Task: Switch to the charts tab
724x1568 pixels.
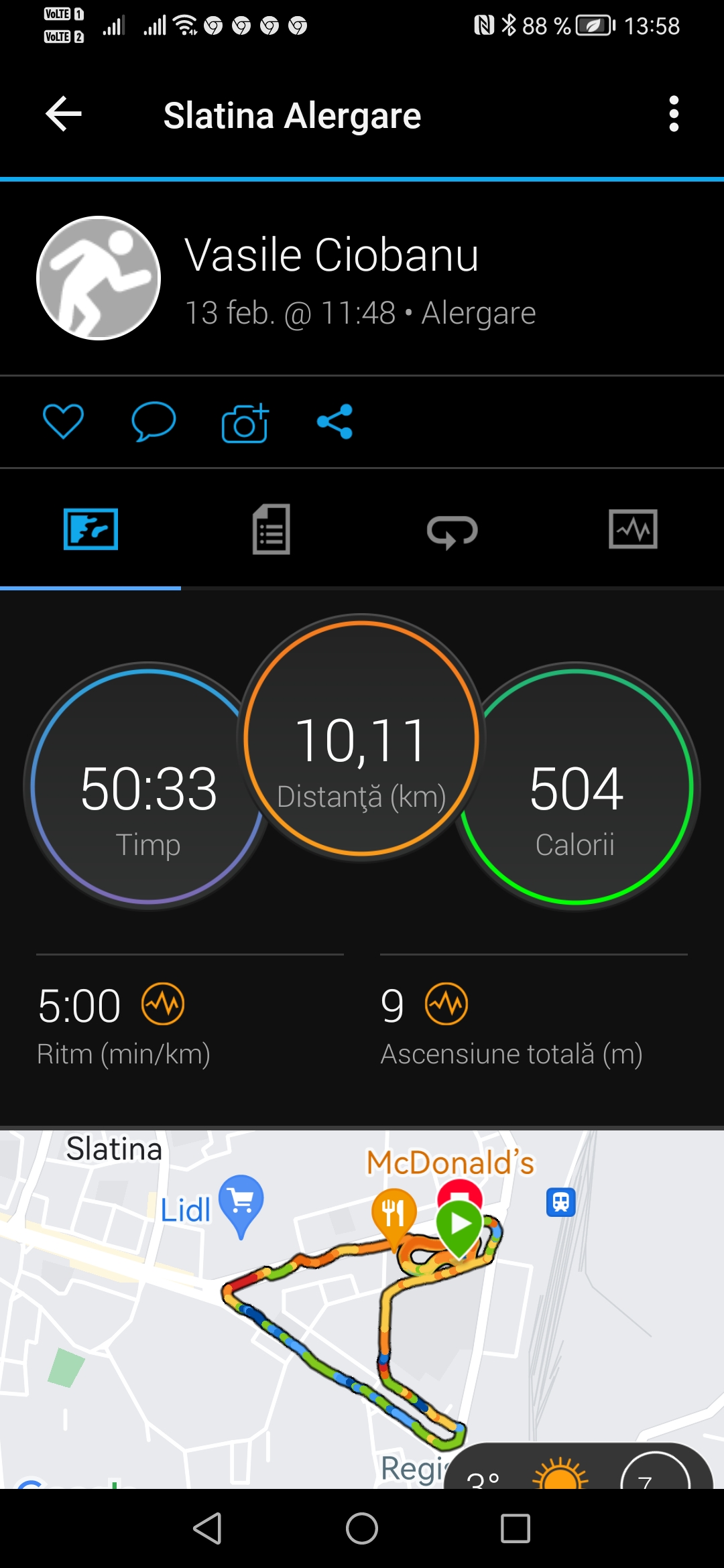Action: point(633,529)
